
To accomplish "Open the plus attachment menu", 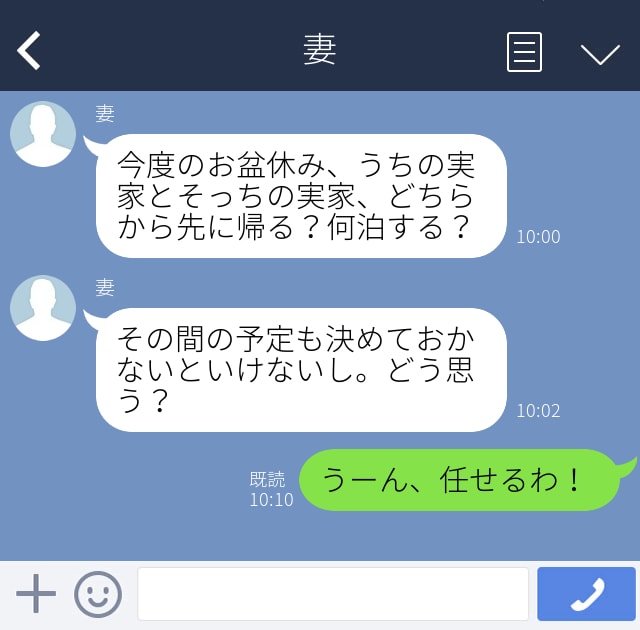I will (x=36, y=594).
